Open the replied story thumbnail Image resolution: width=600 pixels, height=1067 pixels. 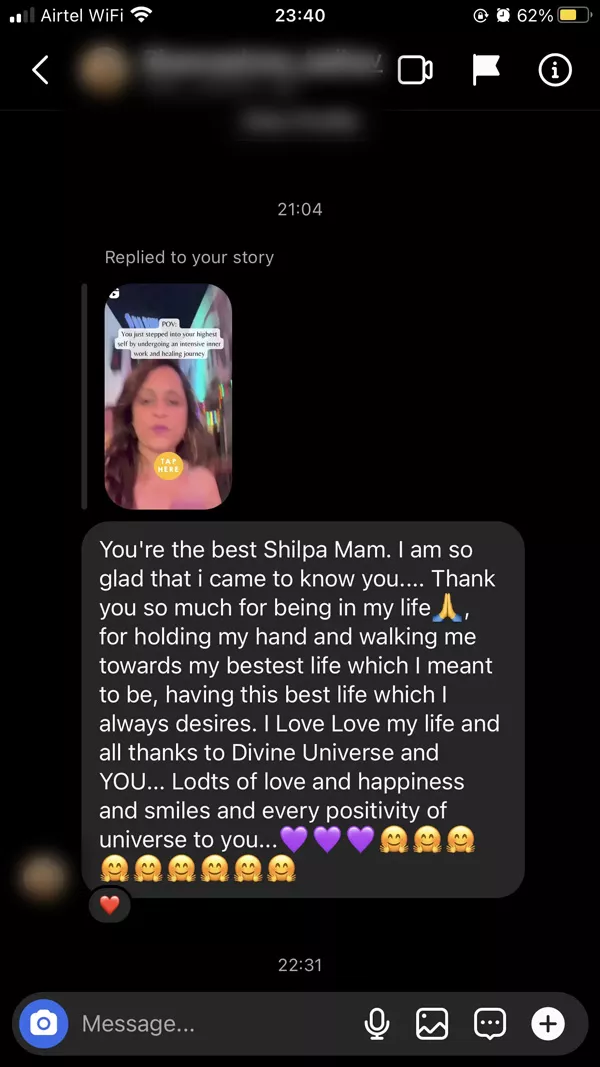168,396
